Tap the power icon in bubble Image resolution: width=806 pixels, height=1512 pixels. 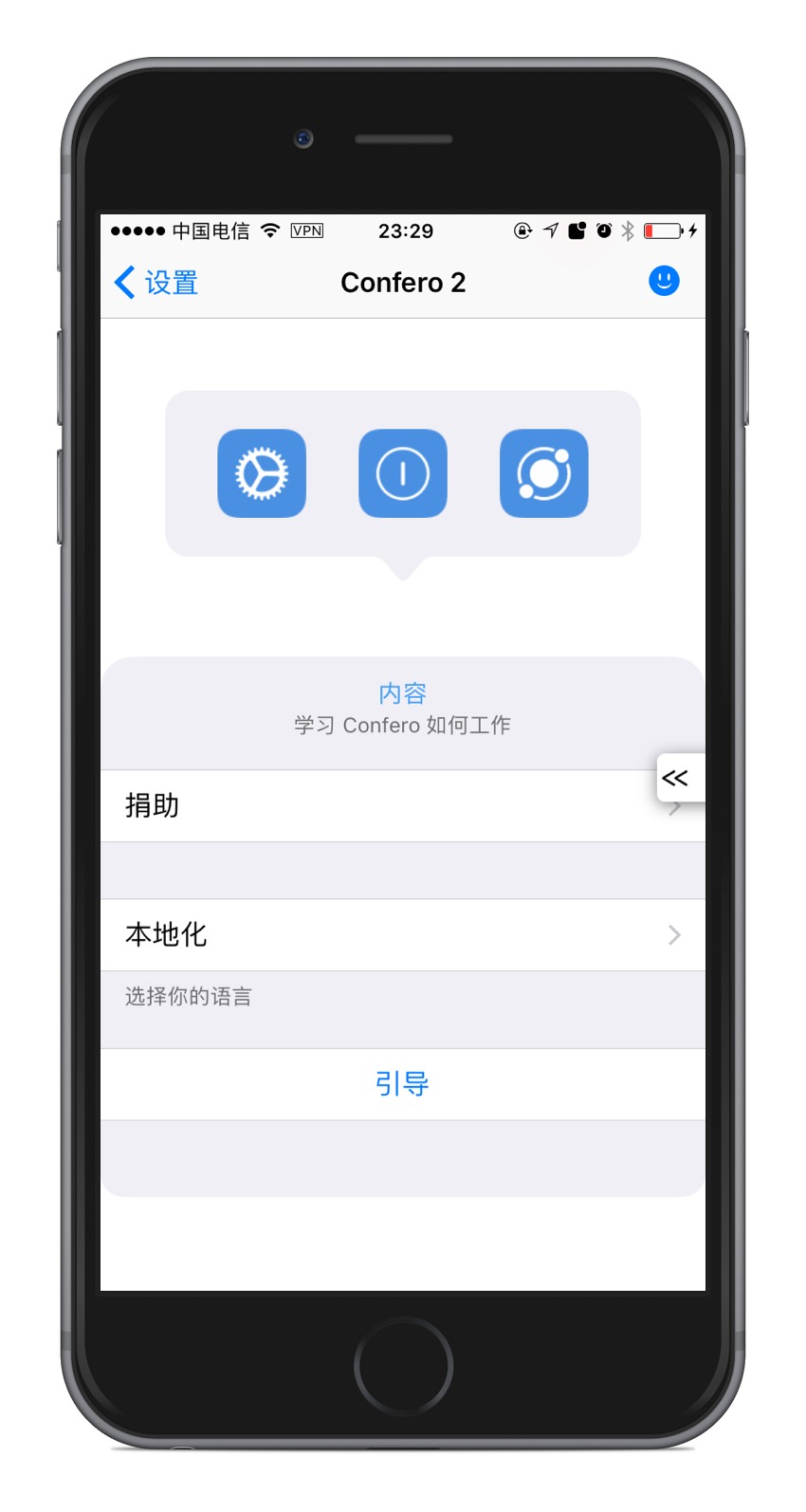(403, 473)
